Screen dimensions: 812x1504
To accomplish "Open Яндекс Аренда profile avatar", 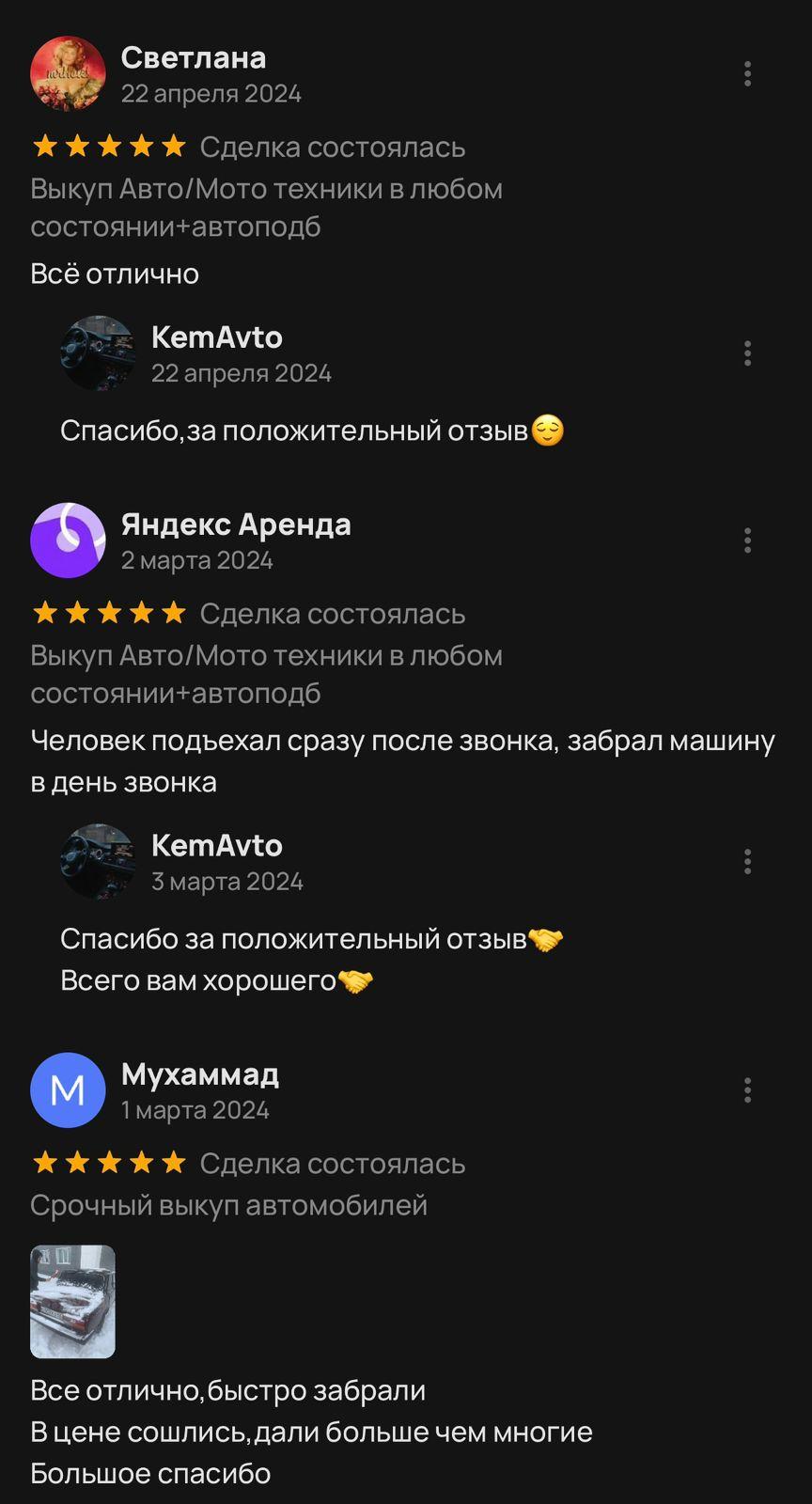I will click(x=68, y=540).
